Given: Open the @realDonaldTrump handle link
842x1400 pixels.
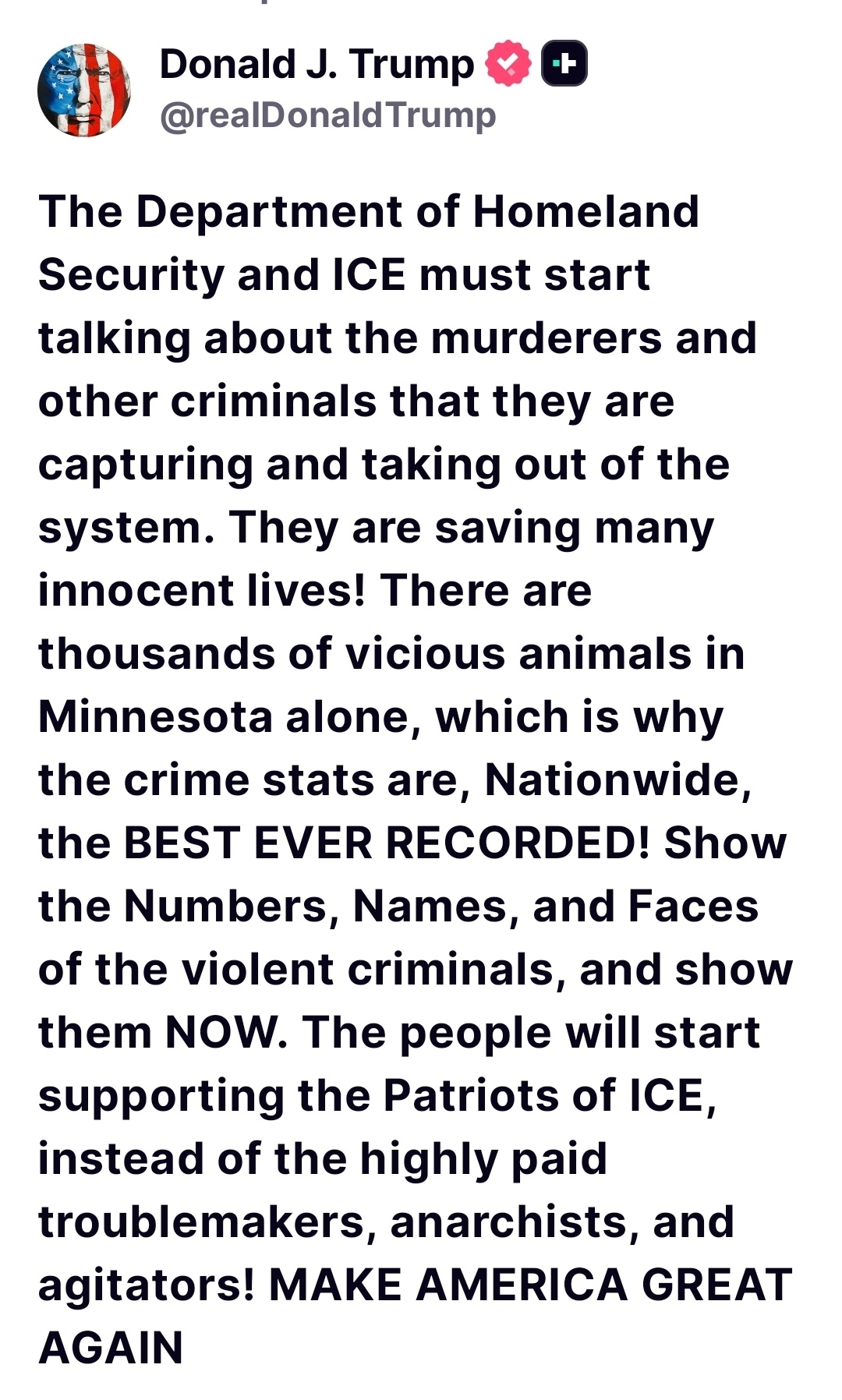Looking at the screenshot, I should pyautogui.click(x=327, y=115).
